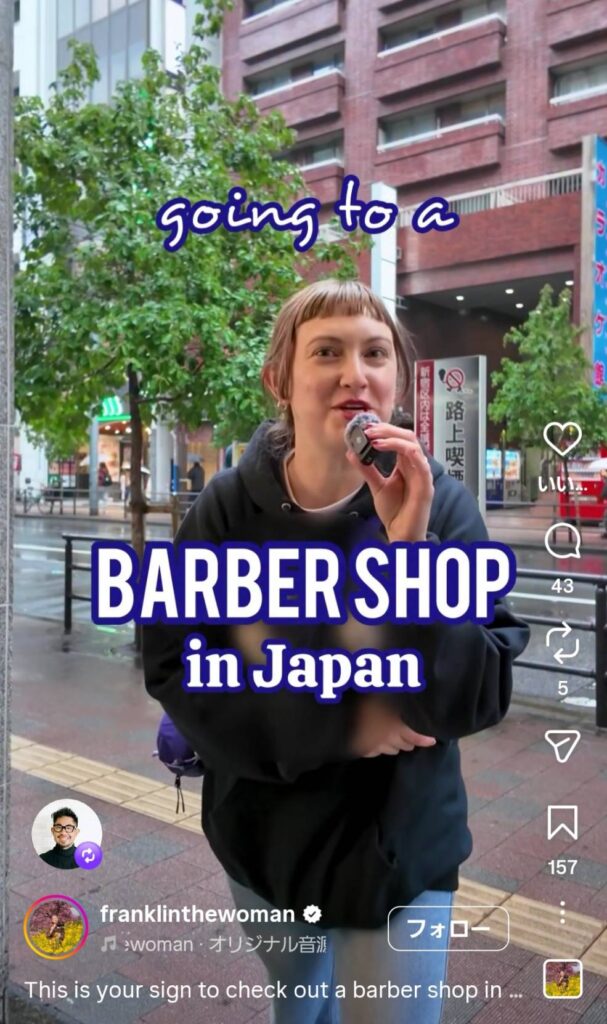Open the three-dot more options menu
The width and height of the screenshot is (607, 1024).
point(562,912)
